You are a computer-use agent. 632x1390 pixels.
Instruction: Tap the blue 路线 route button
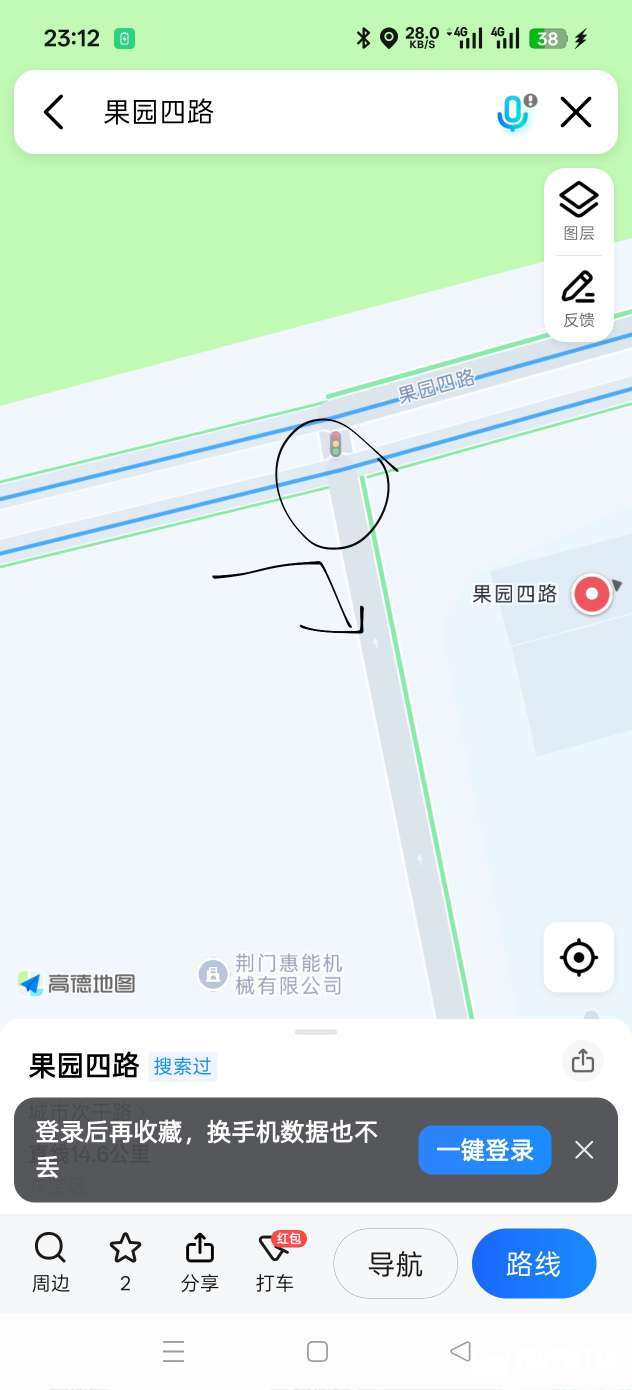tap(533, 1264)
